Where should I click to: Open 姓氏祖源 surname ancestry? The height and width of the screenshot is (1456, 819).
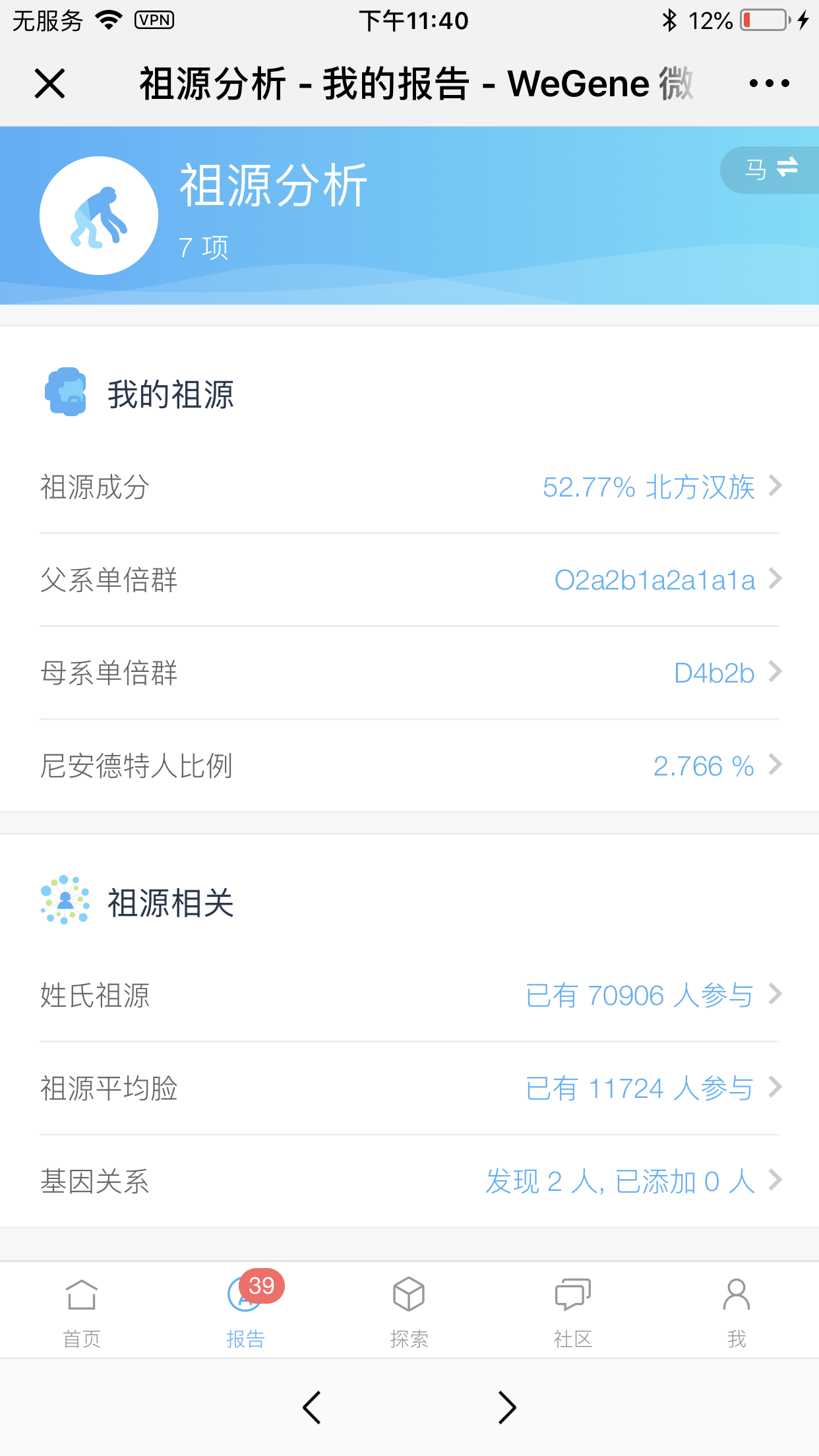(409, 995)
